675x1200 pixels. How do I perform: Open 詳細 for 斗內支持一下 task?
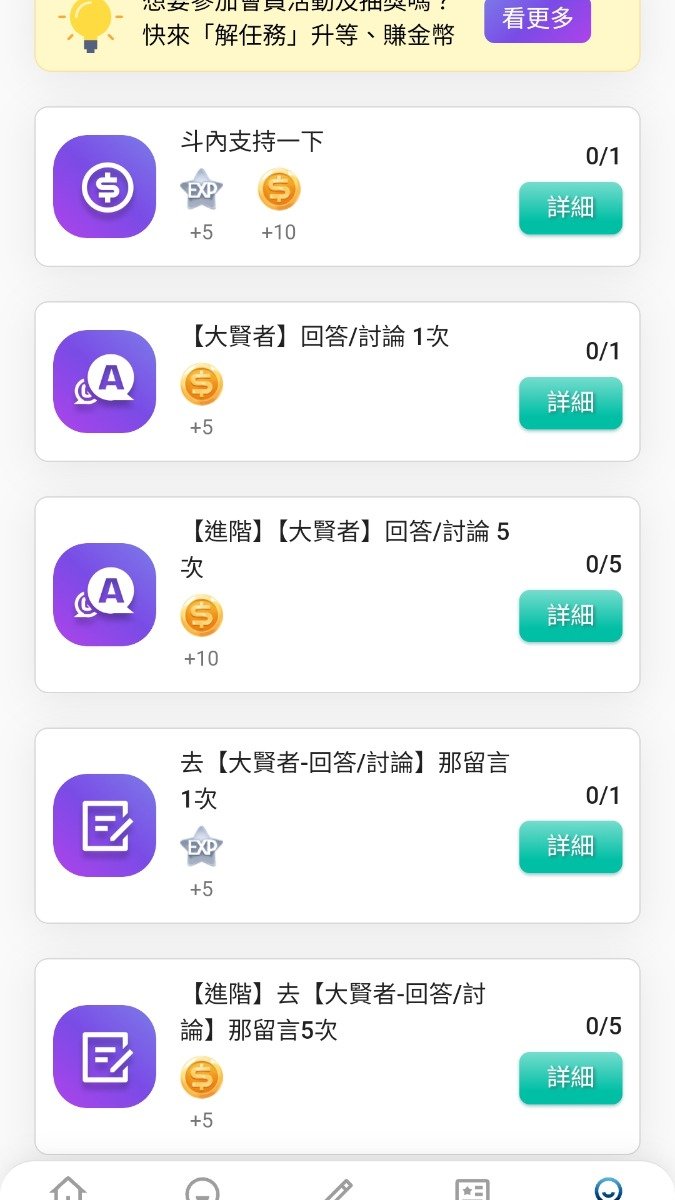(x=570, y=207)
